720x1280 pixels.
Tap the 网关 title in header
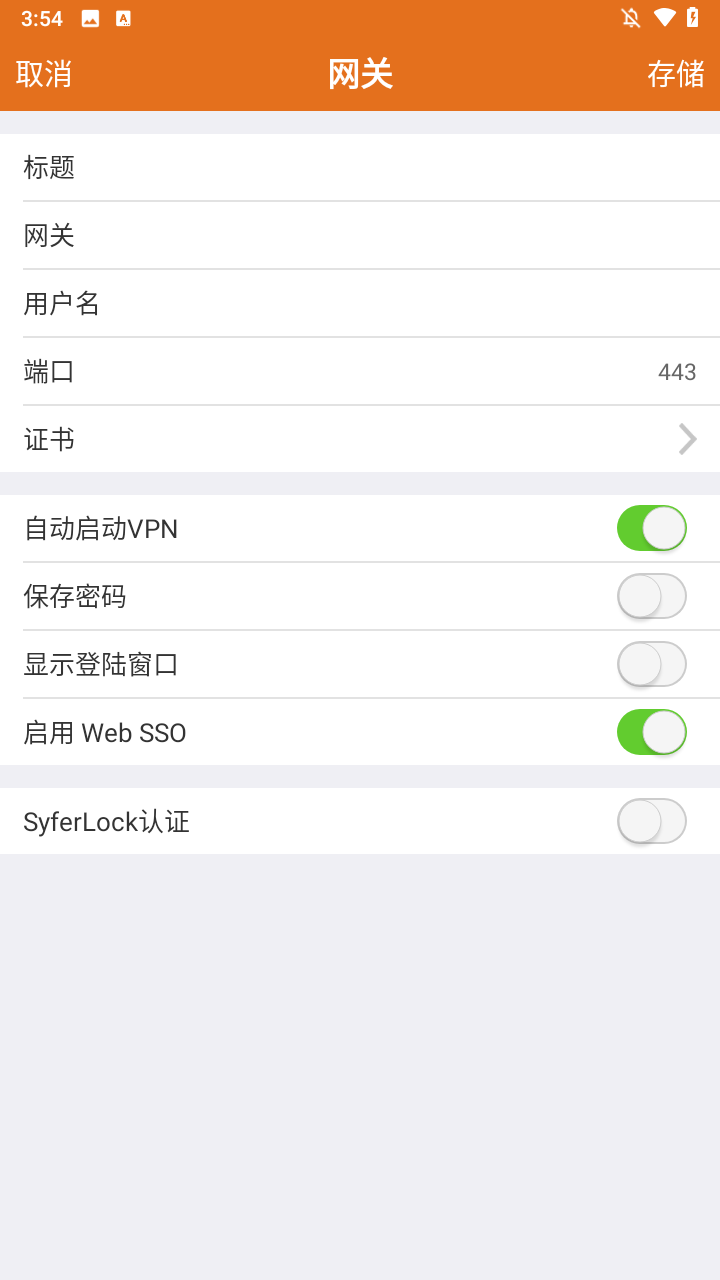360,74
